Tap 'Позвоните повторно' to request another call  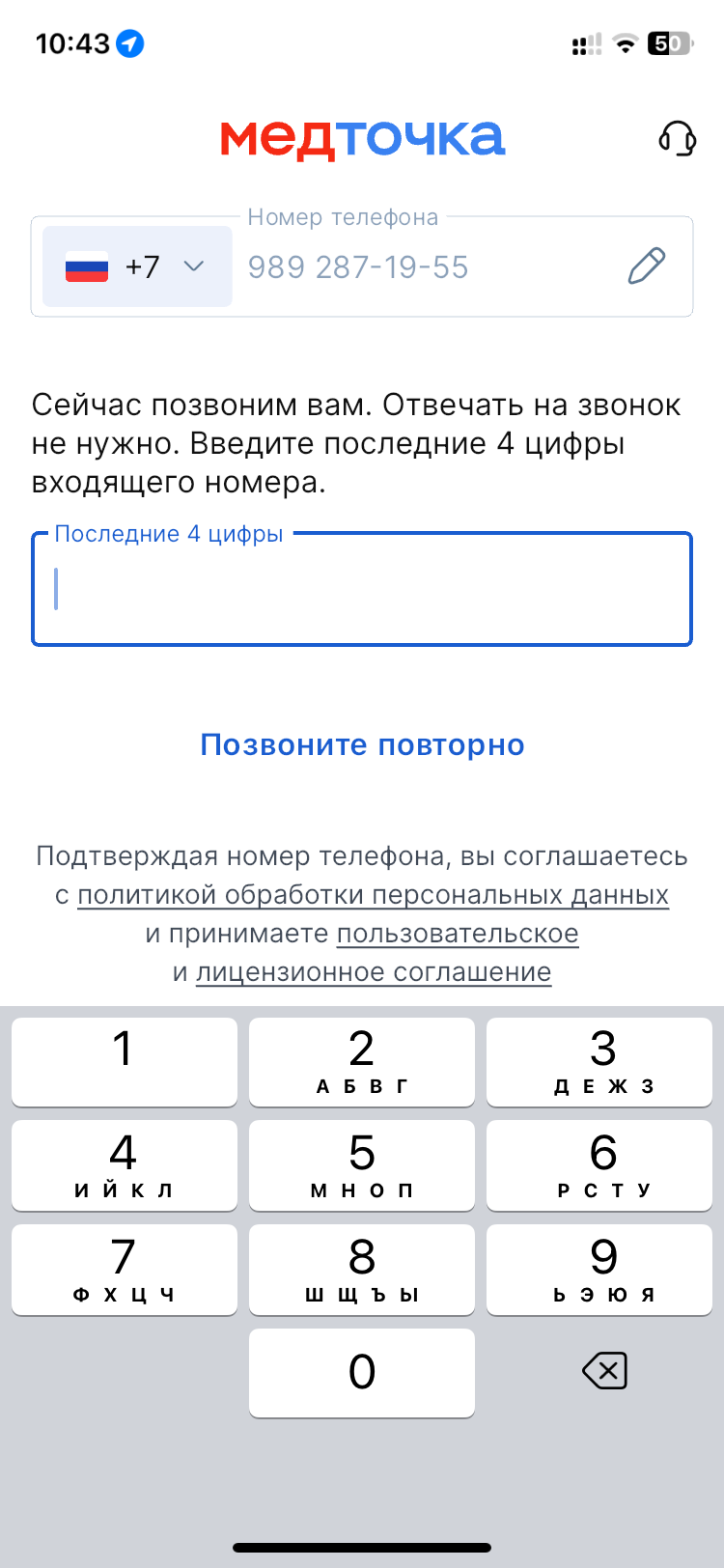tap(362, 745)
